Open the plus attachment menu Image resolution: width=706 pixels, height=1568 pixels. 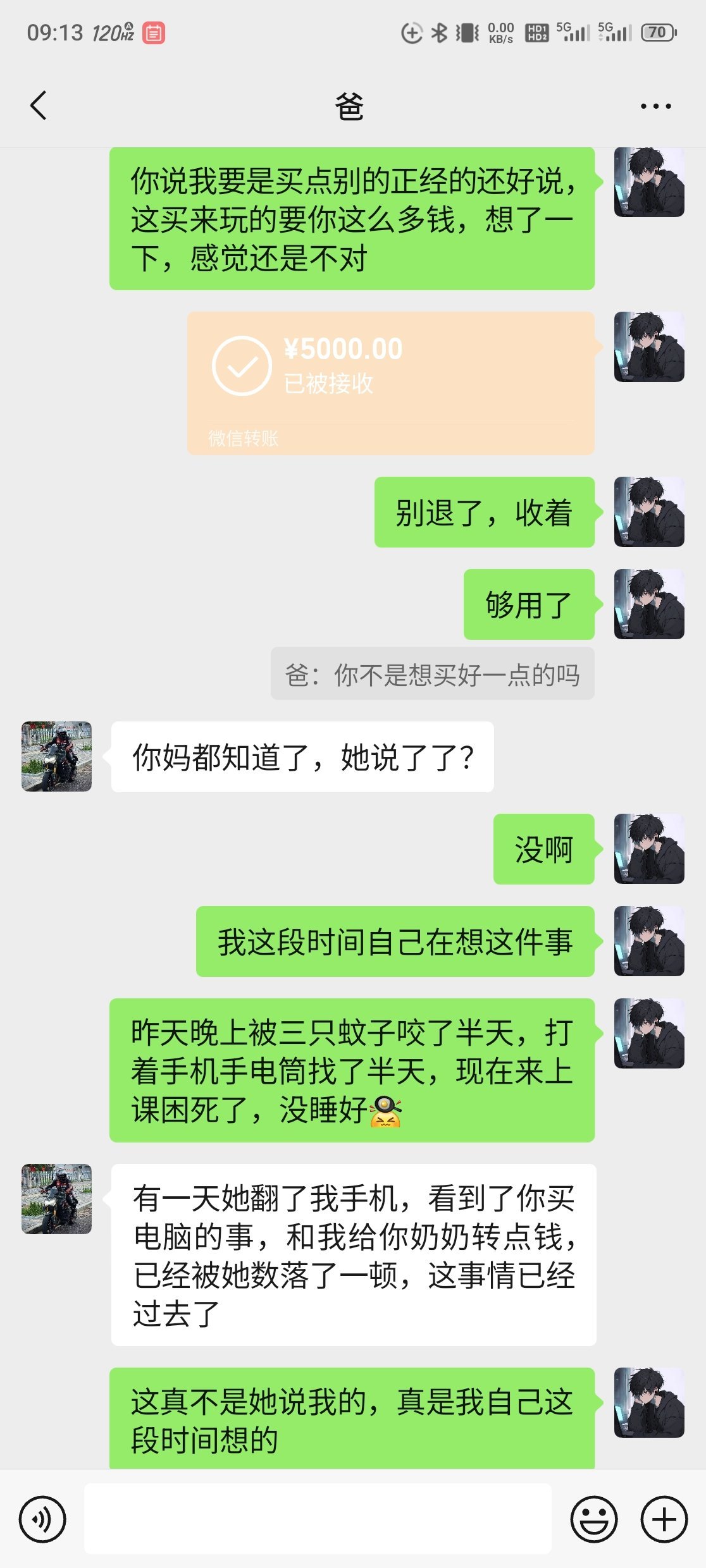(x=664, y=1519)
